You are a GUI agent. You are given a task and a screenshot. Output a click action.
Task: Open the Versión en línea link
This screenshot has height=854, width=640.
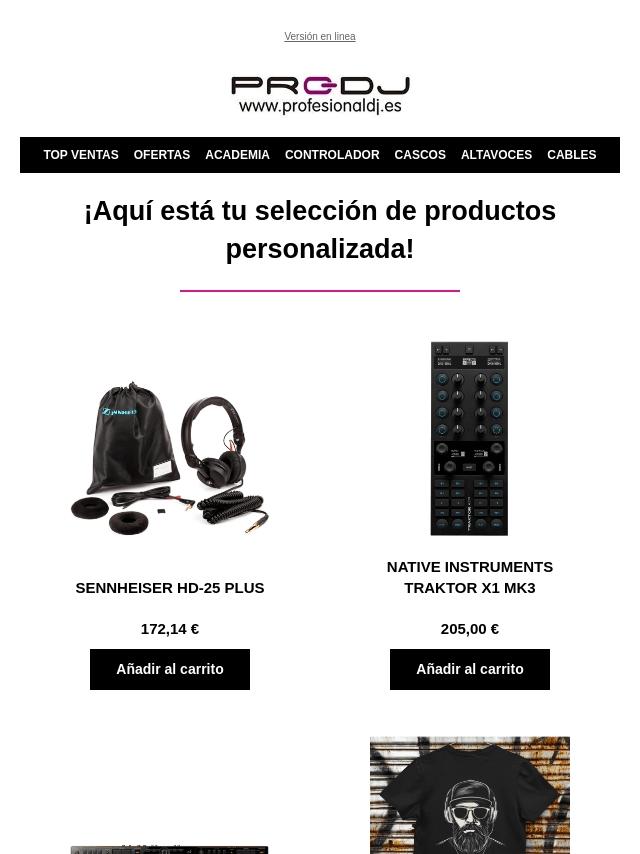[x=319, y=37]
